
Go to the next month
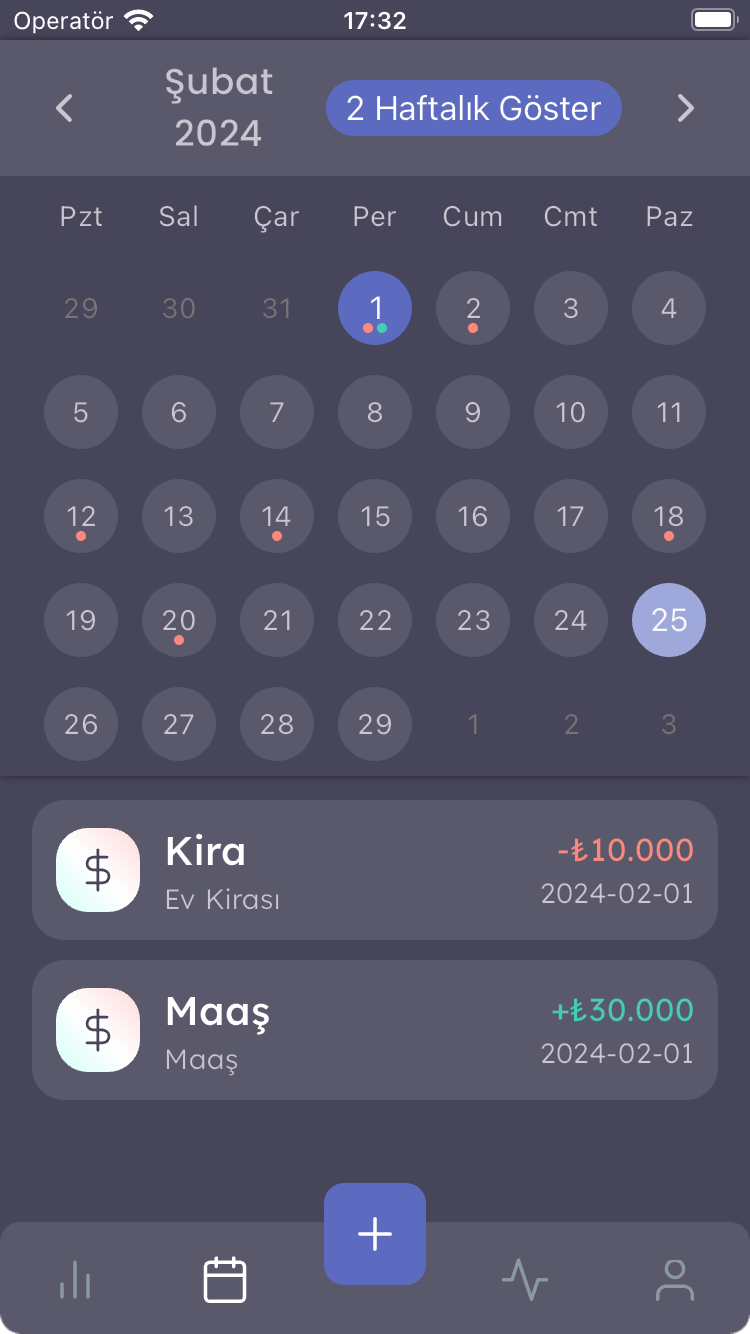685,108
